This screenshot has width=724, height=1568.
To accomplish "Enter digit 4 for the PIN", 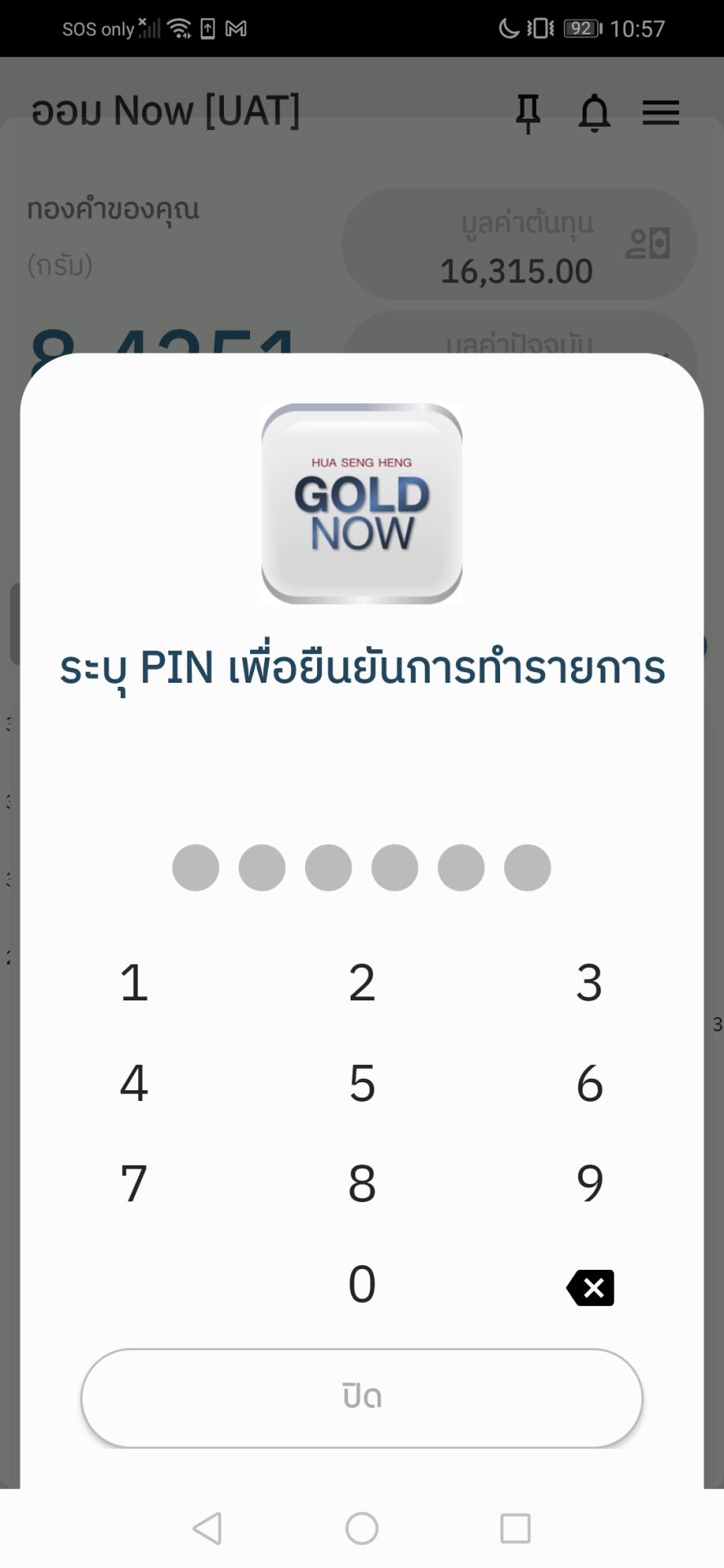I will click(x=134, y=1084).
